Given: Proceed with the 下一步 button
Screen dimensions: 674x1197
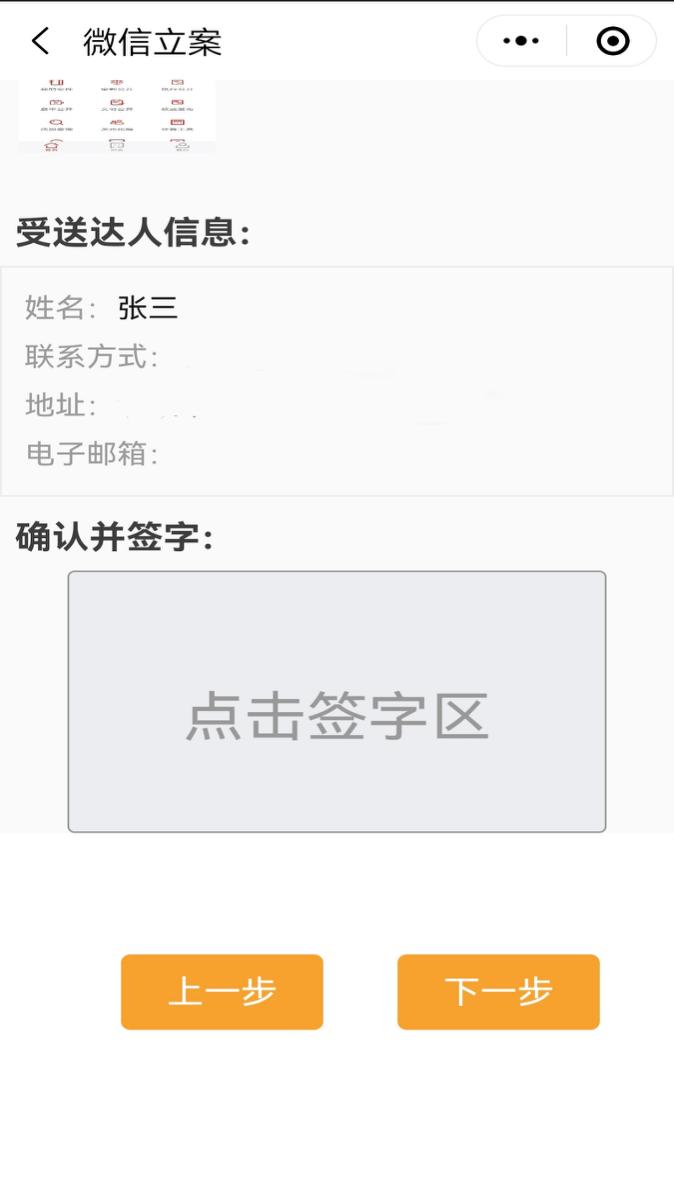Looking at the screenshot, I should coord(498,992).
